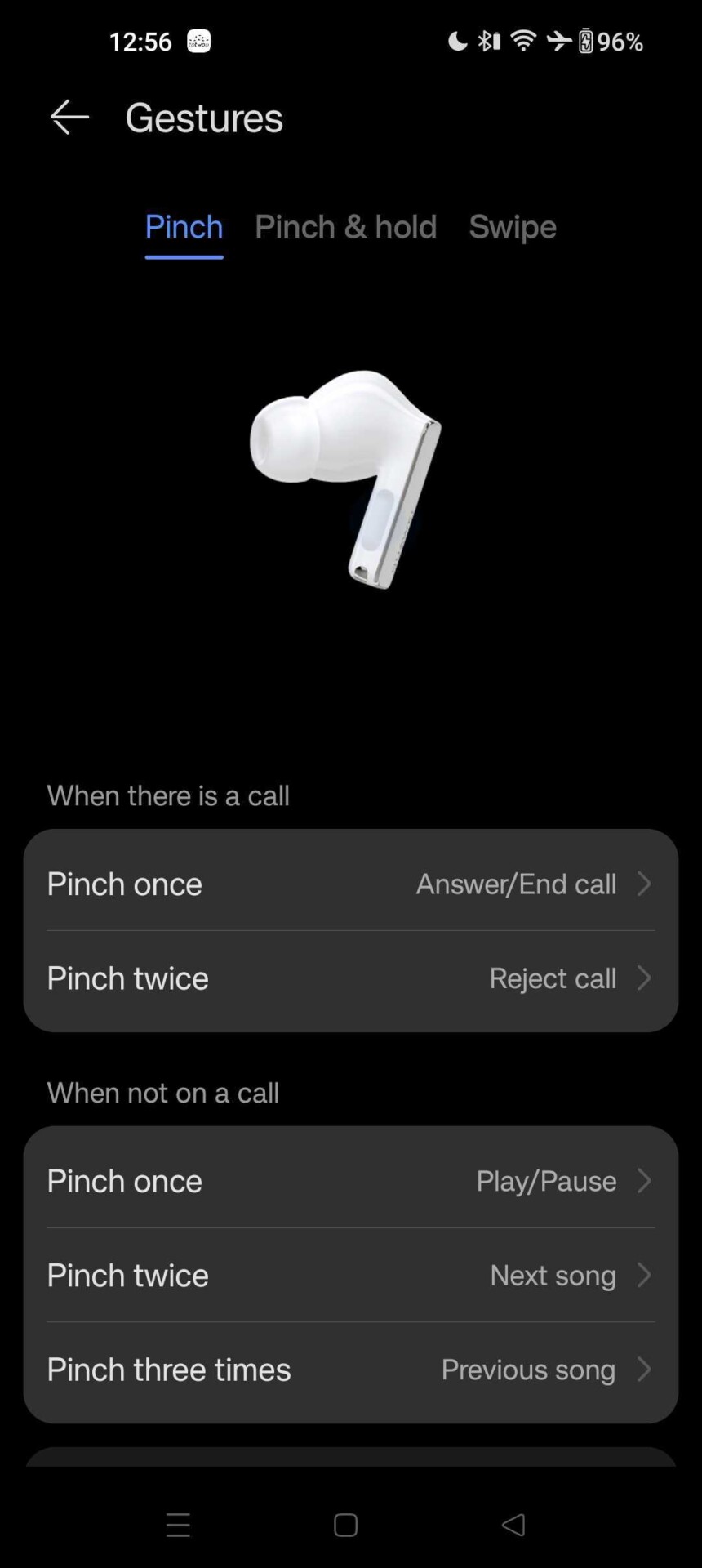
Task: Open Pinch three times Previous song setting
Action: pos(351,1370)
